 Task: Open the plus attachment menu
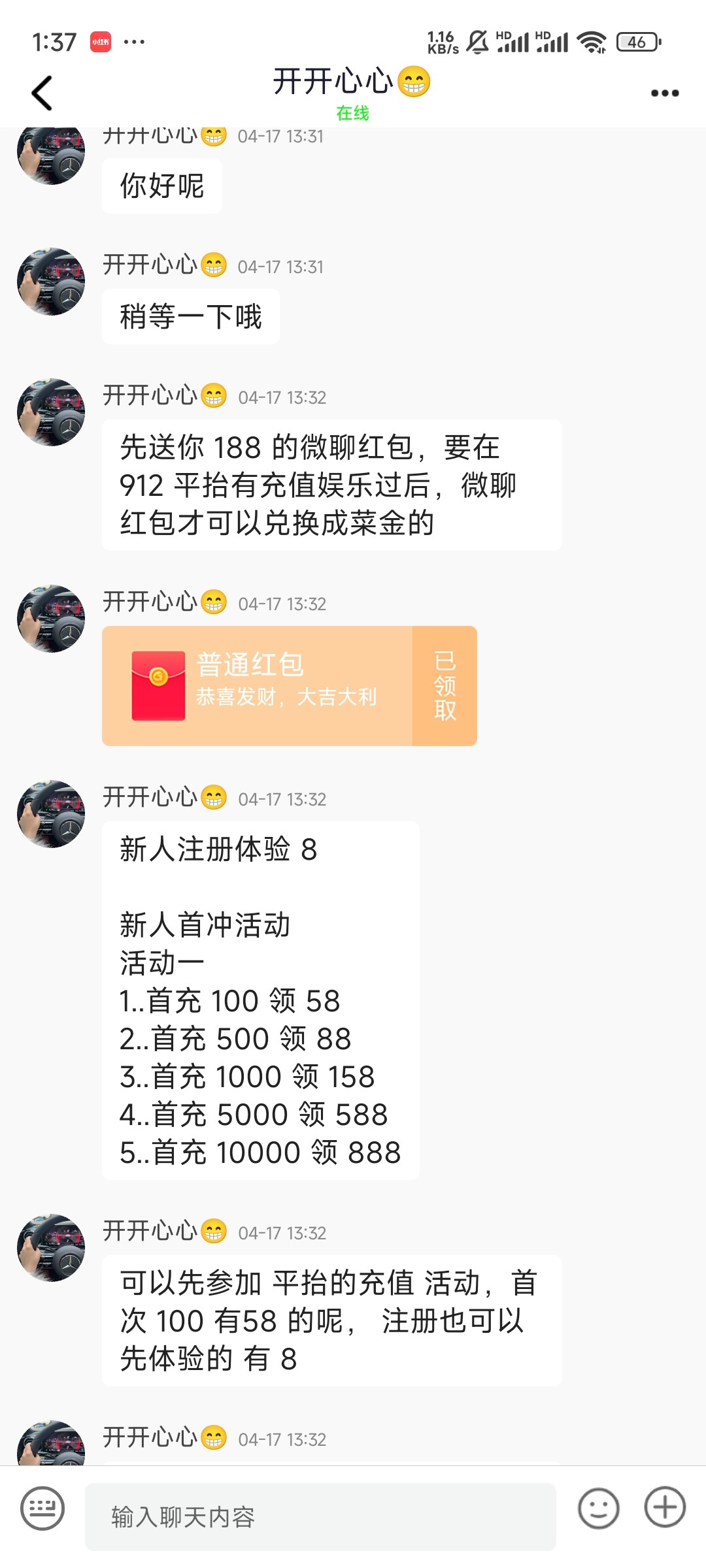[665, 1507]
